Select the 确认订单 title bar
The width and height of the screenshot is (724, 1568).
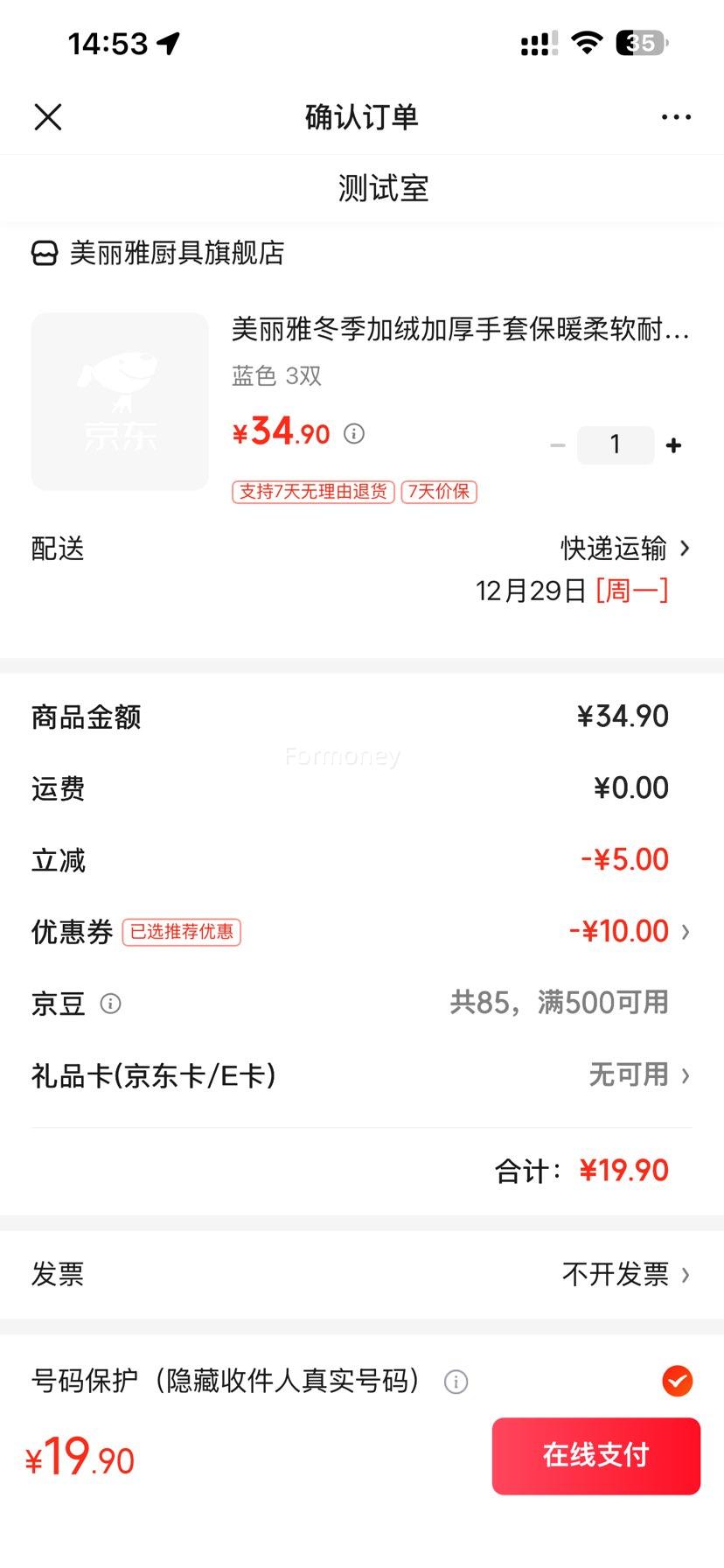[361, 116]
